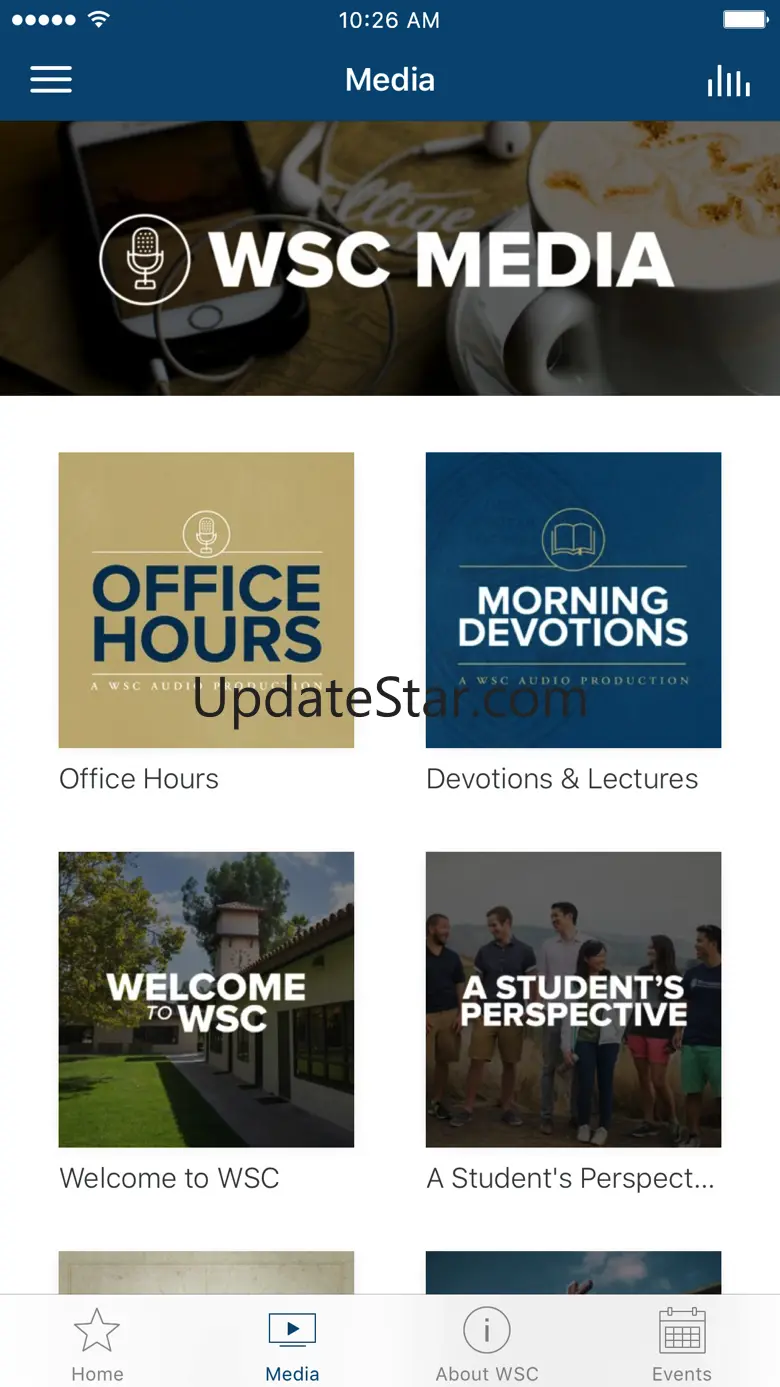Switch to the Home tab

[x=97, y=1345]
